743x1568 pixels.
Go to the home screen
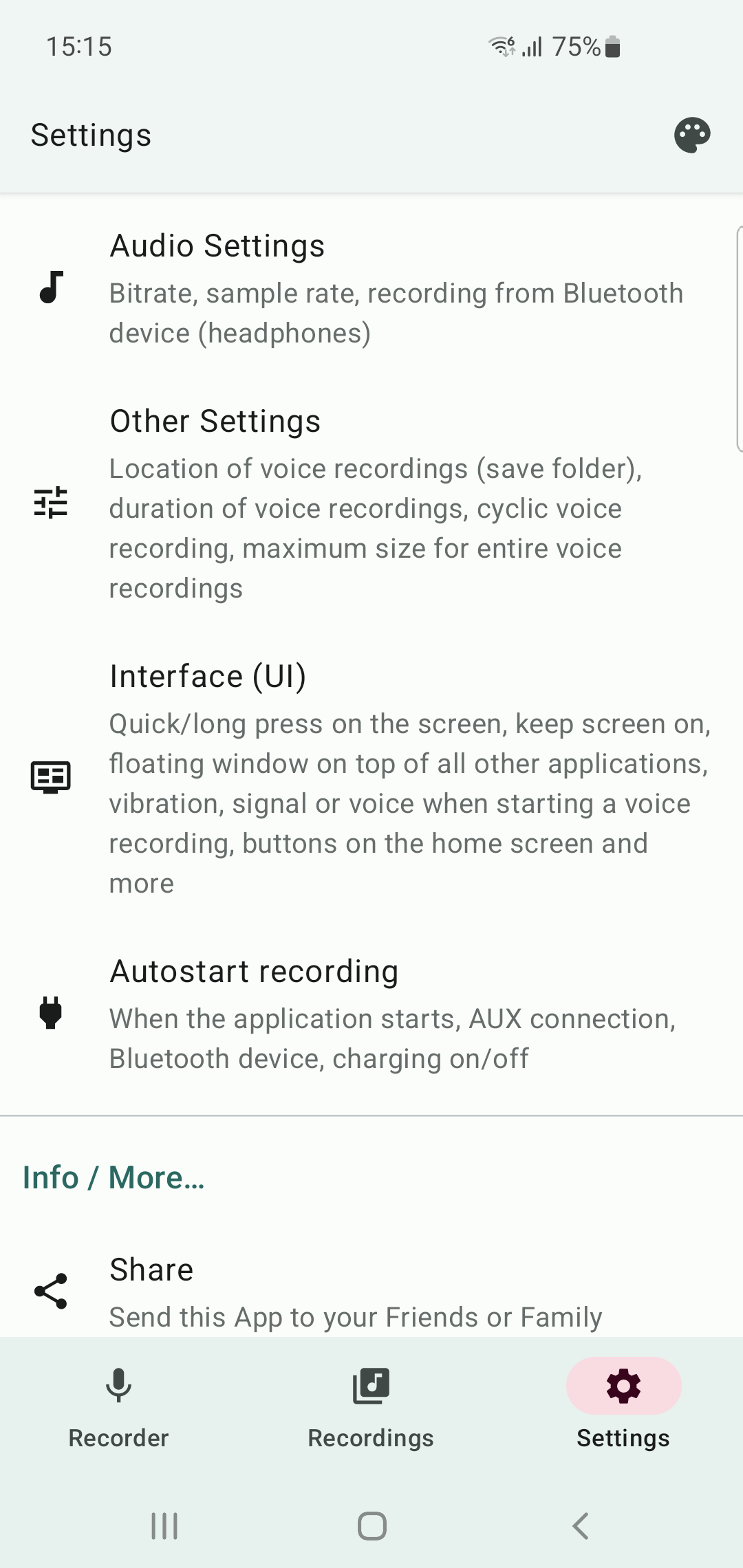[371, 1526]
